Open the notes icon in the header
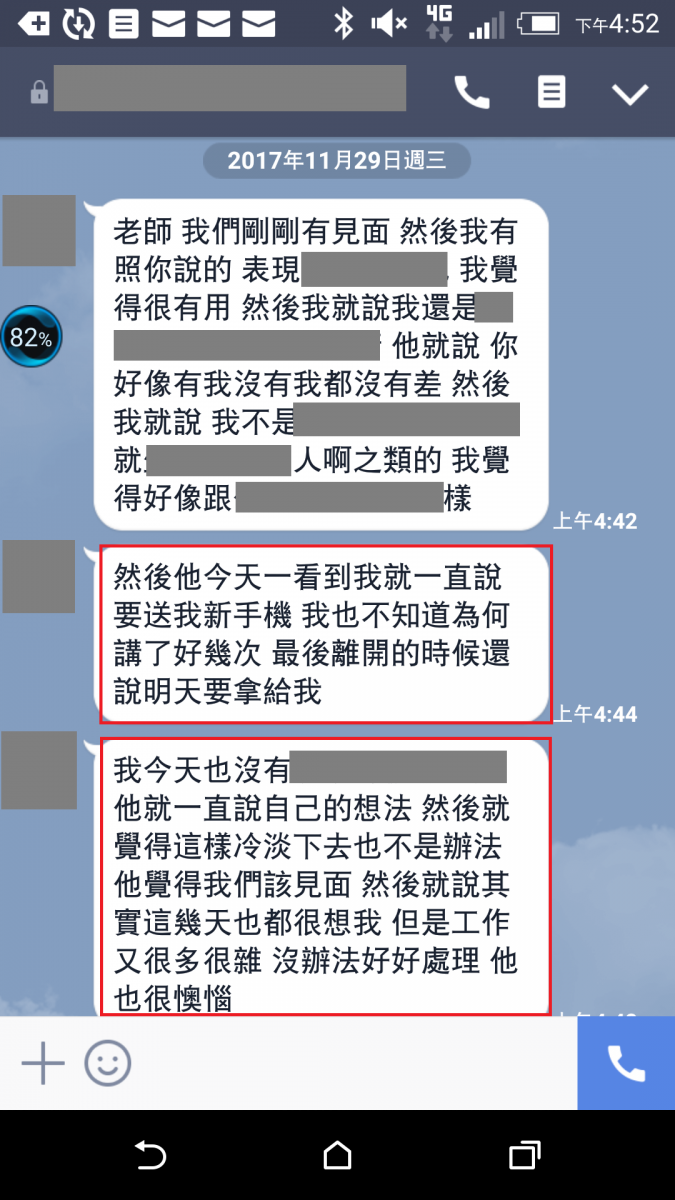 (551, 93)
